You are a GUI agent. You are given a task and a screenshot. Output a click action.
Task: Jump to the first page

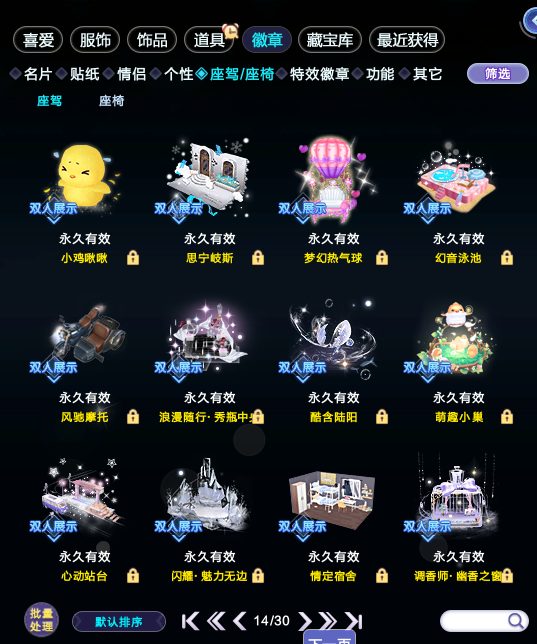tap(190, 621)
